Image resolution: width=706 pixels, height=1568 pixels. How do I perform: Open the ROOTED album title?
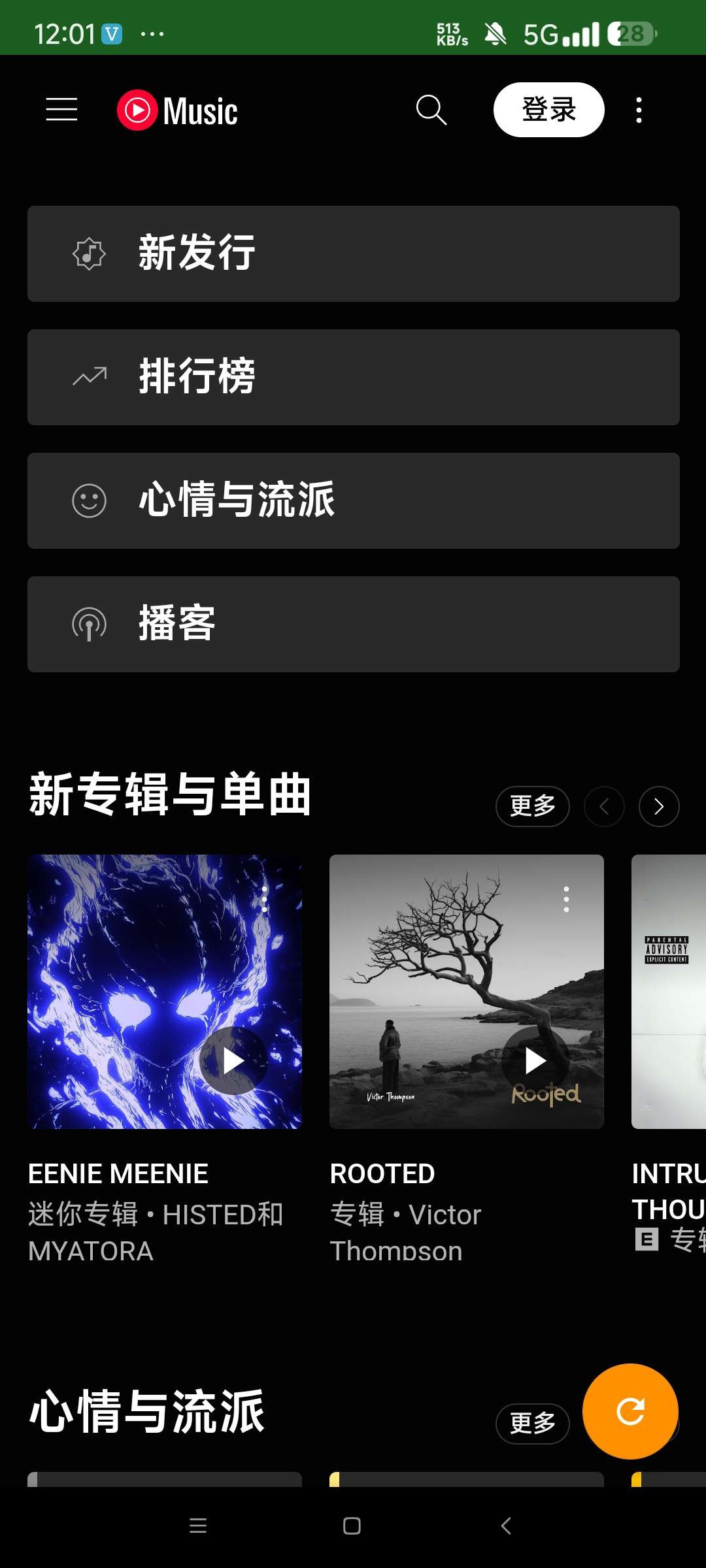pyautogui.click(x=382, y=1174)
